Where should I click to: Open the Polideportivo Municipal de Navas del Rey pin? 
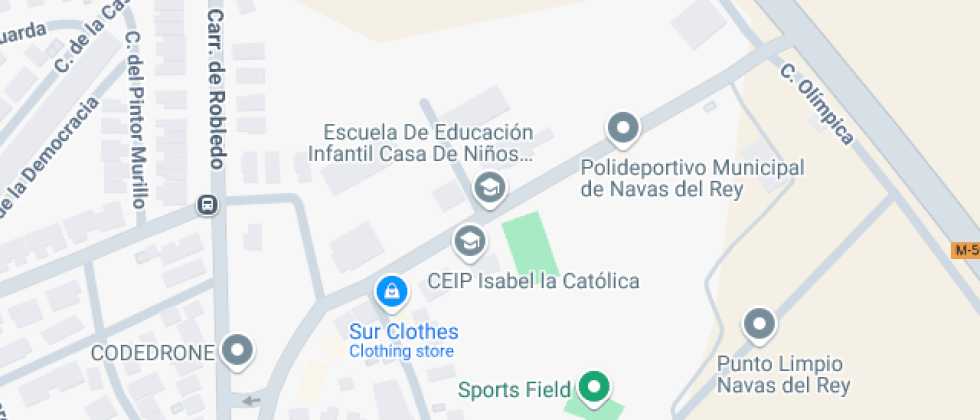pos(624,128)
